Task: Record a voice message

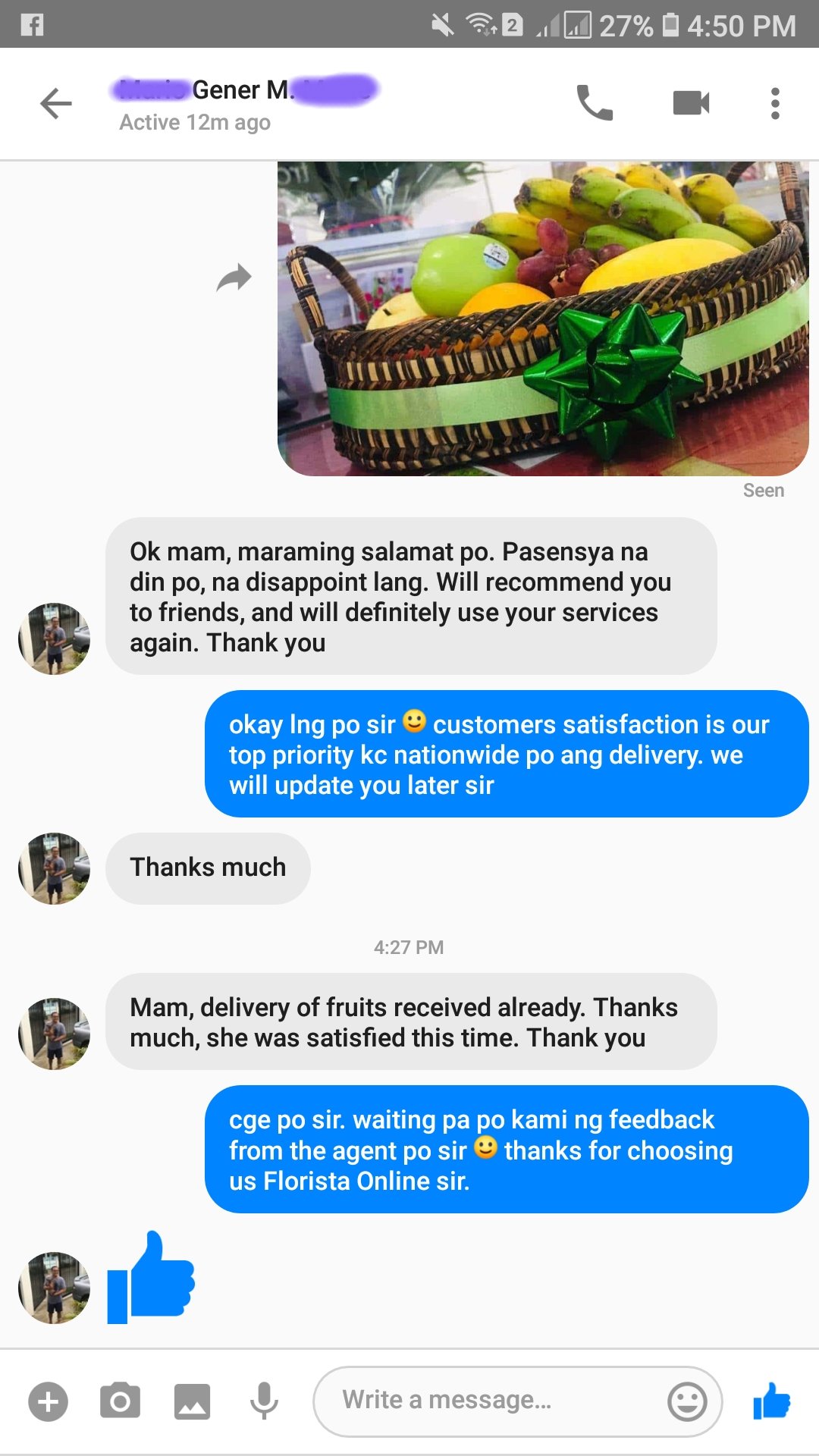Action: coord(264,1401)
